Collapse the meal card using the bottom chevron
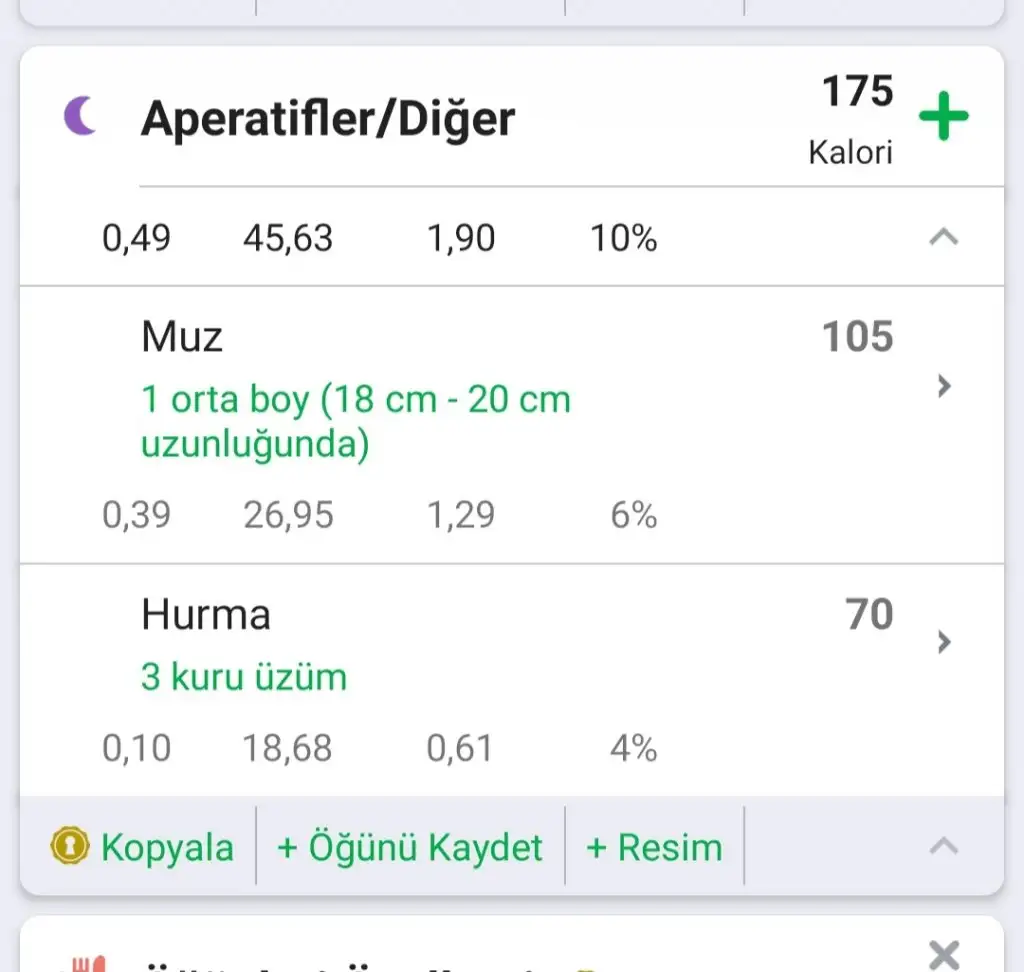 point(943,847)
